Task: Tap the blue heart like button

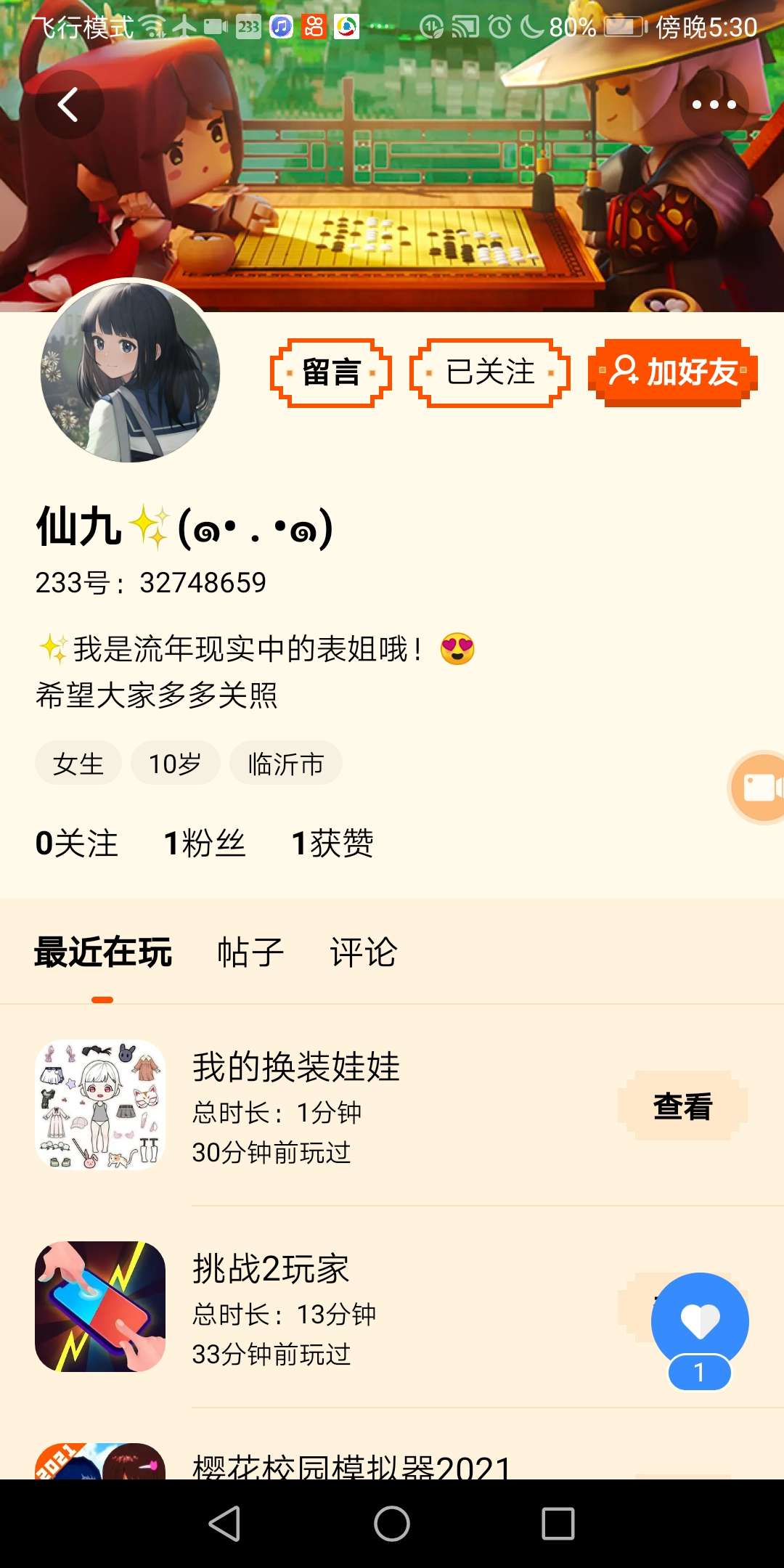Action: click(700, 1322)
